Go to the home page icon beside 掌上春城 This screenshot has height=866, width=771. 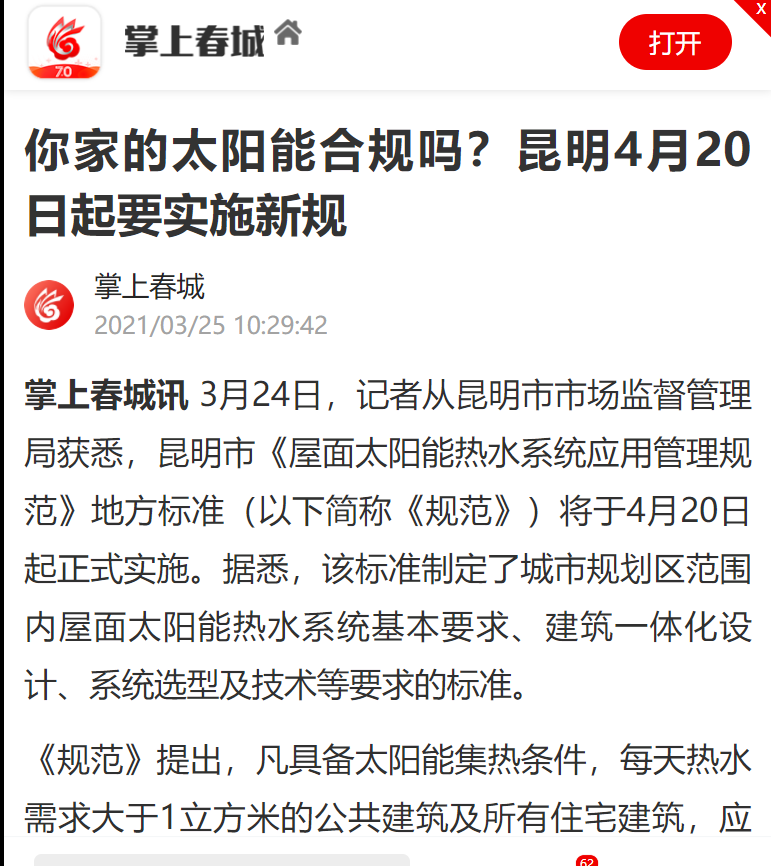click(288, 34)
